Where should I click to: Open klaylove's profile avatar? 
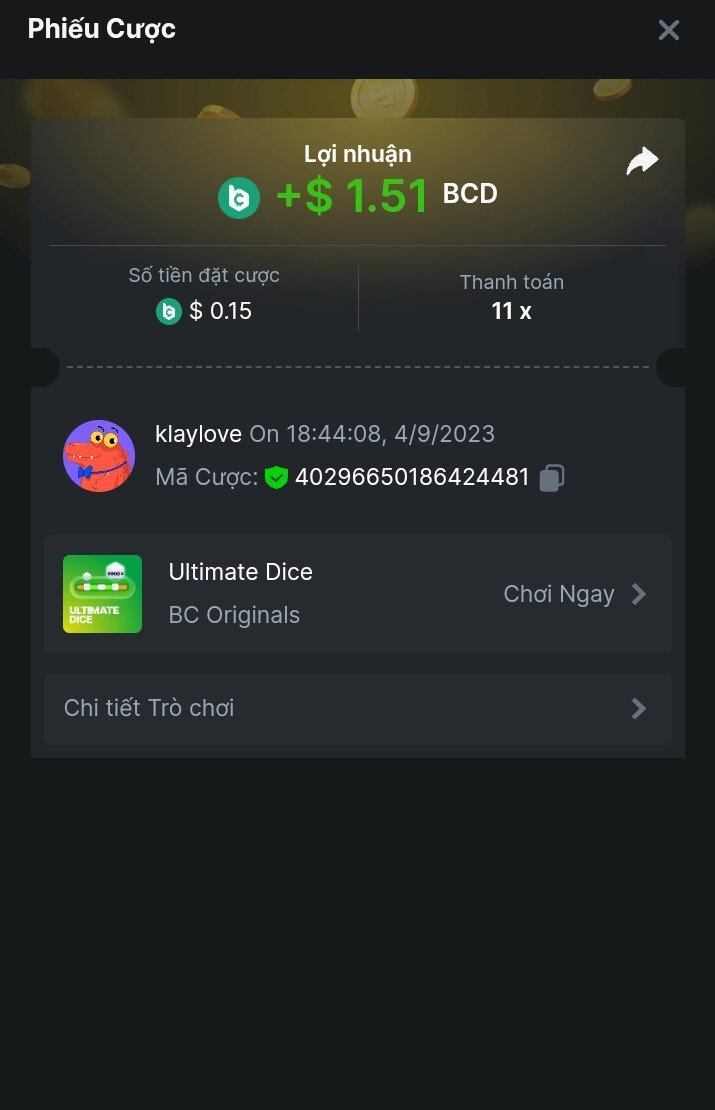click(99, 456)
